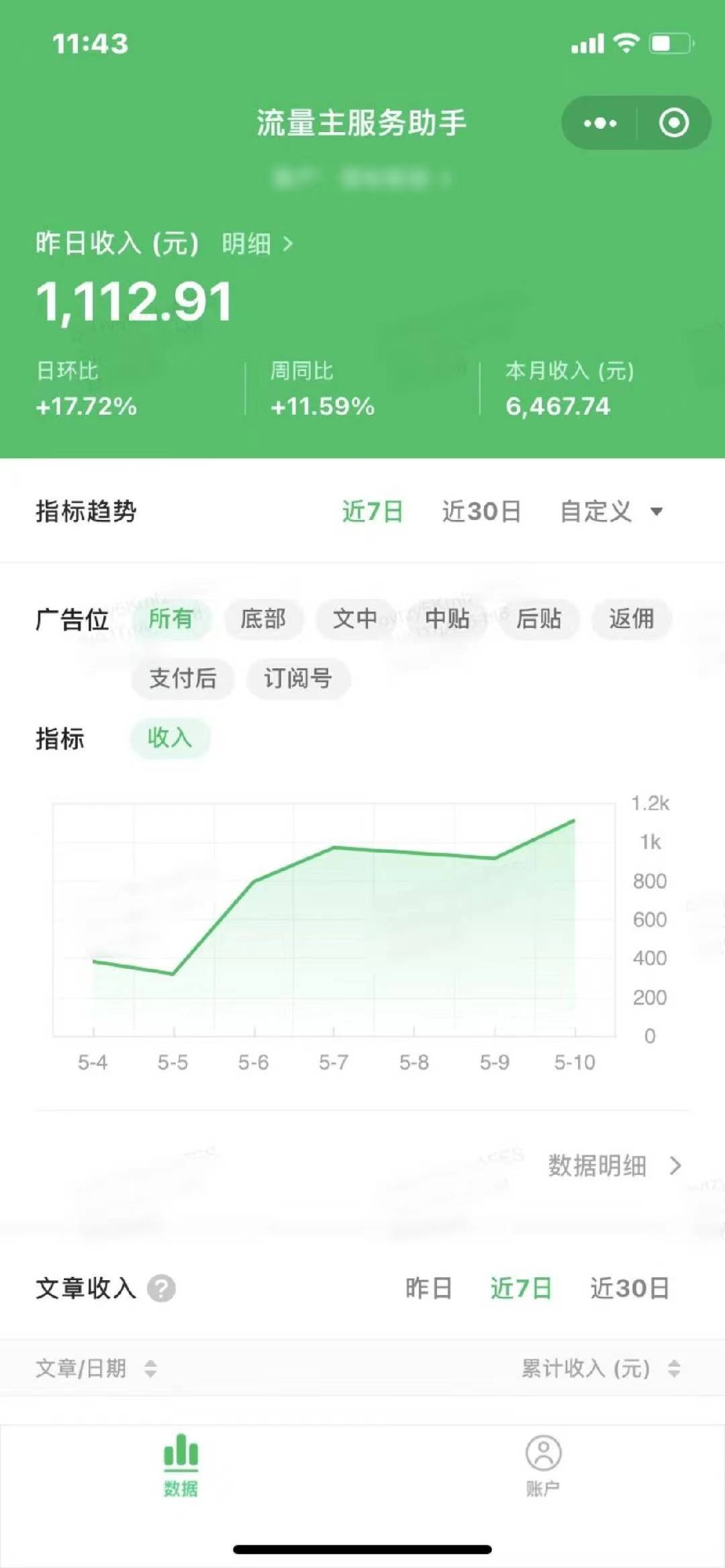This screenshot has height=1568, width=725.
Task: Choose the 后贴 ad slot chip
Action: 538,619
